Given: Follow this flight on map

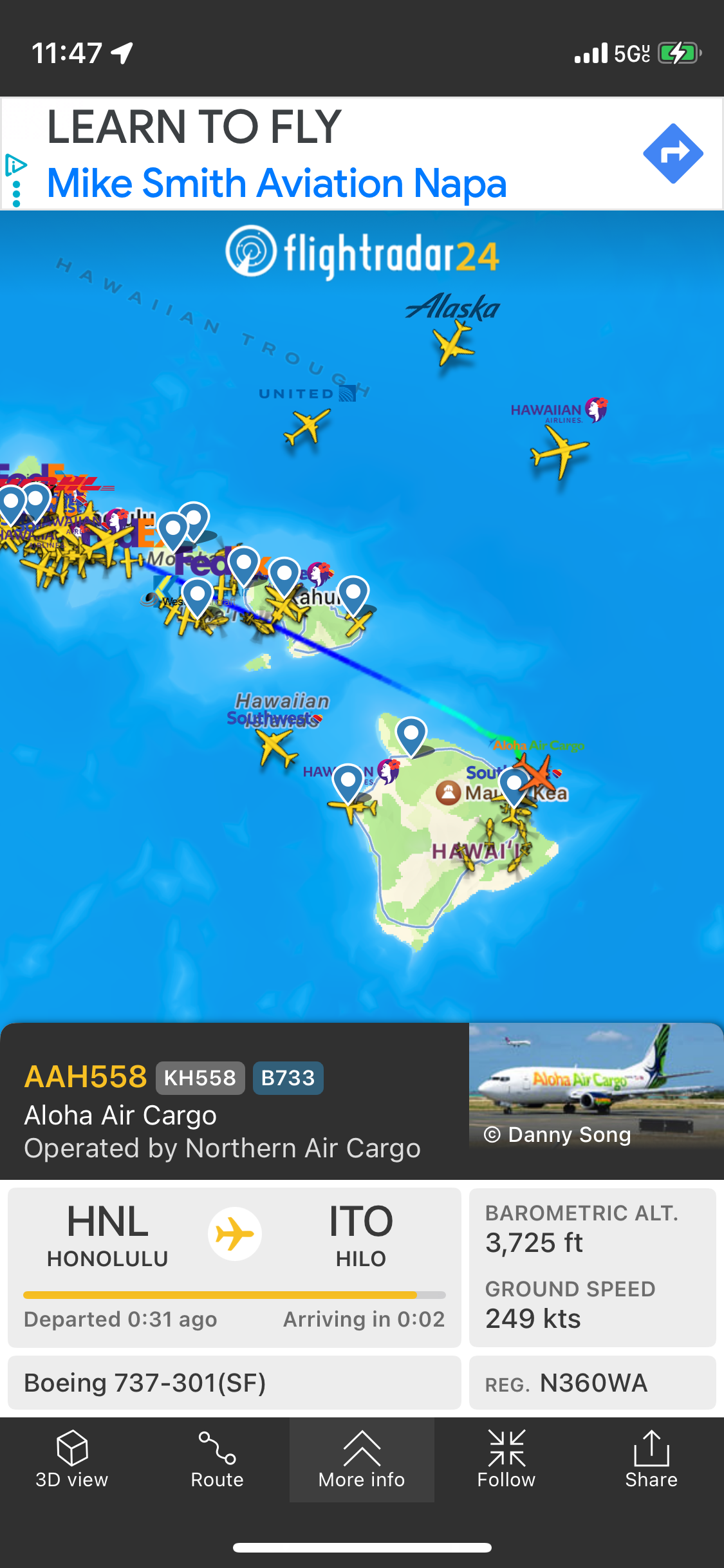Looking at the screenshot, I should click(506, 1459).
